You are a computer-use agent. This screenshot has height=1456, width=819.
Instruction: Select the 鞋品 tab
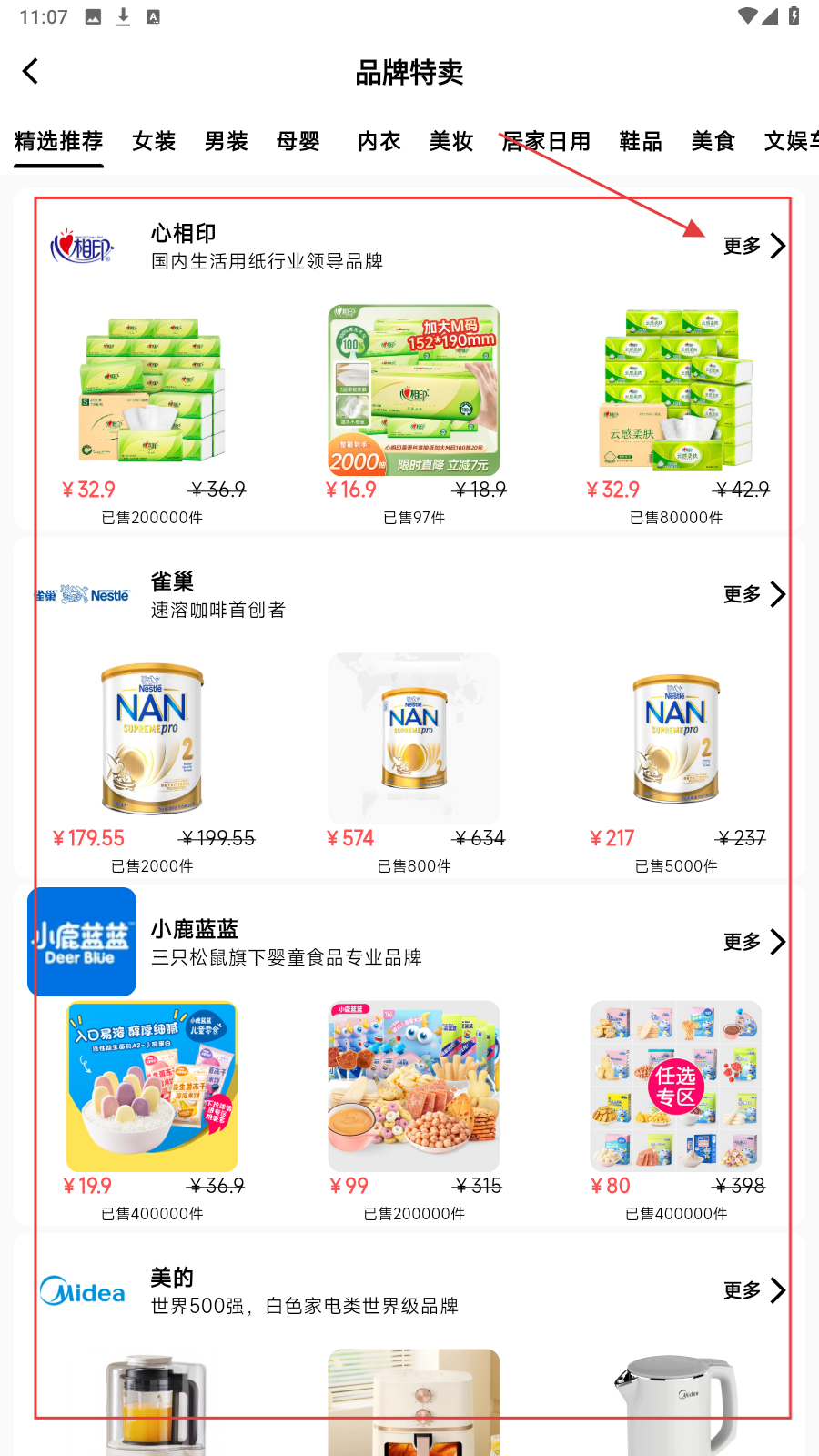coord(641,141)
